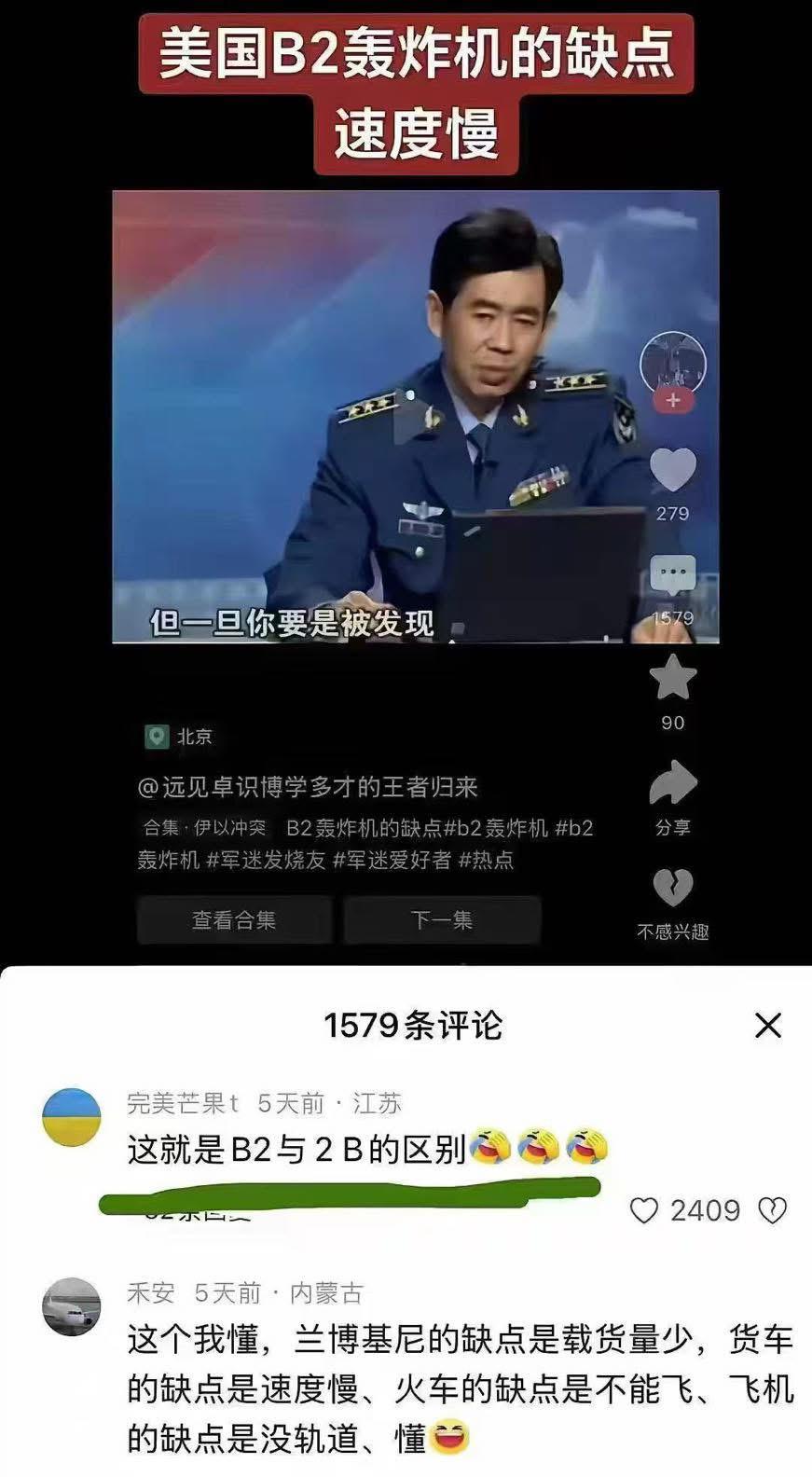Open 完美芒果t's profile avatar
This screenshot has height=1477, width=812.
point(72,1117)
